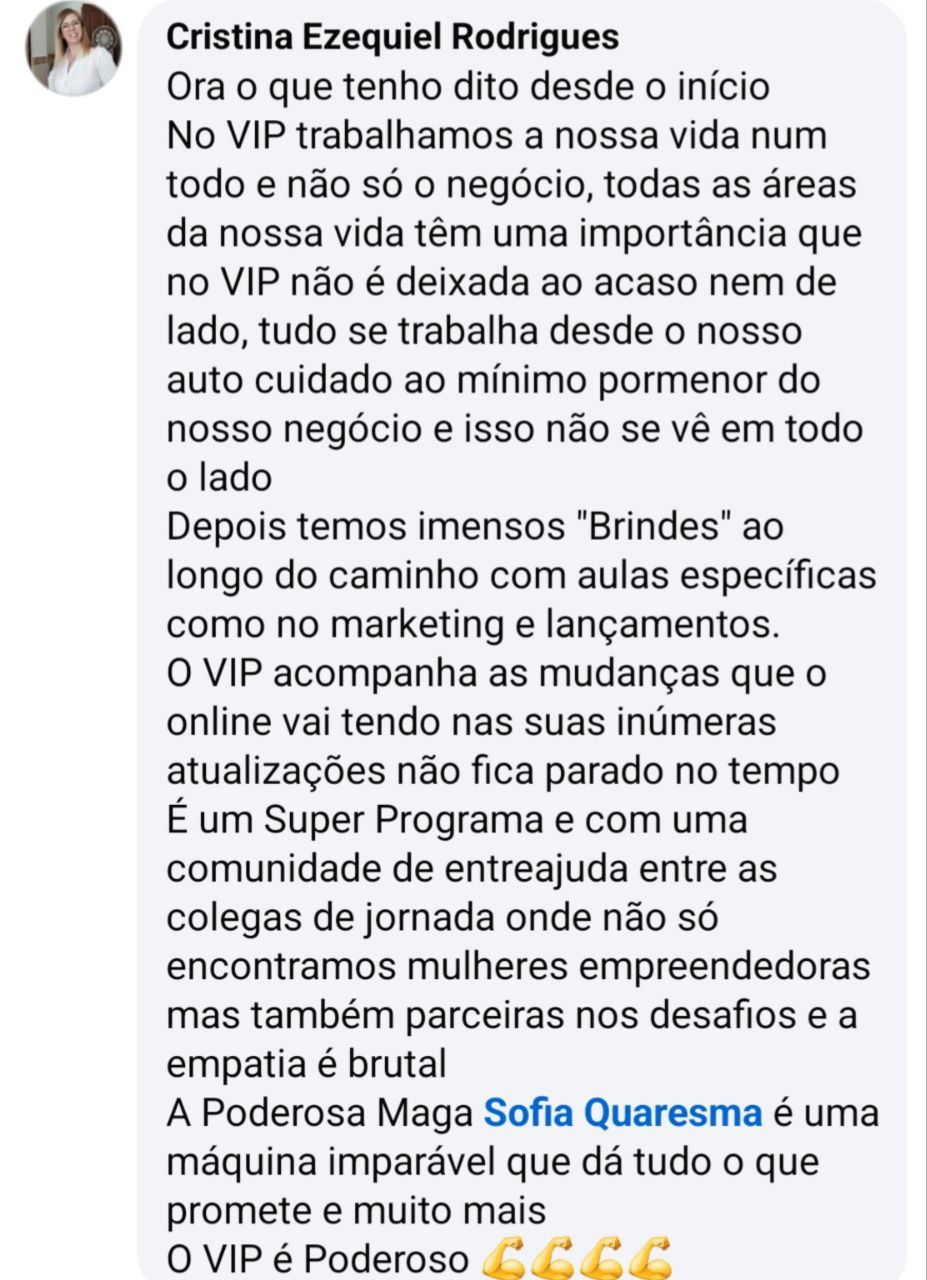Open commenter name Cristina Ezequiel Rodrigues

[x=392, y=37]
